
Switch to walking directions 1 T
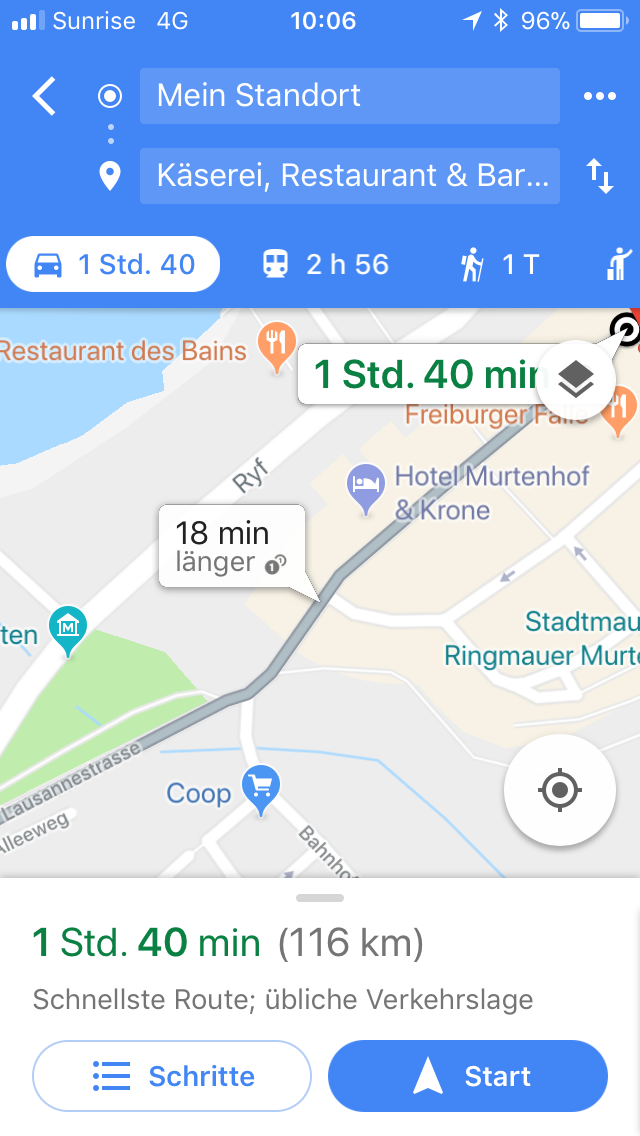pyautogui.click(x=499, y=264)
